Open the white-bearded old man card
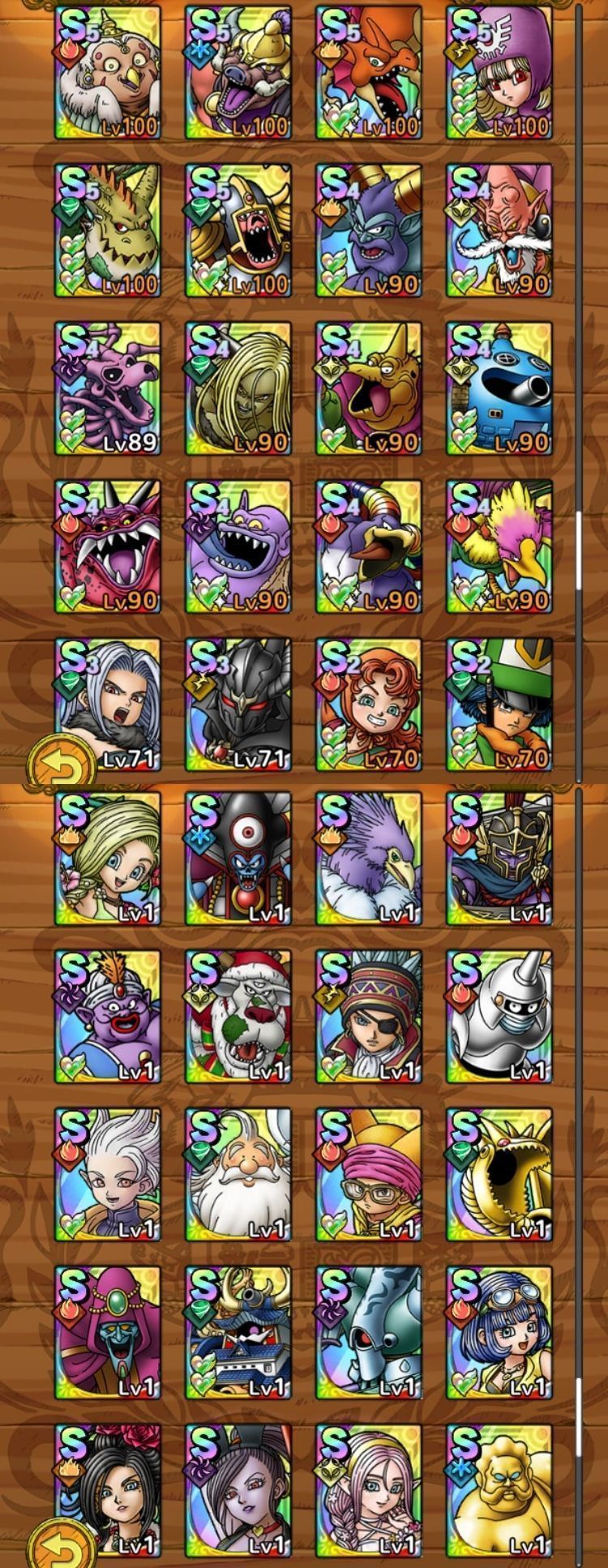This screenshot has width=608, height=1568. [x=238, y=1176]
